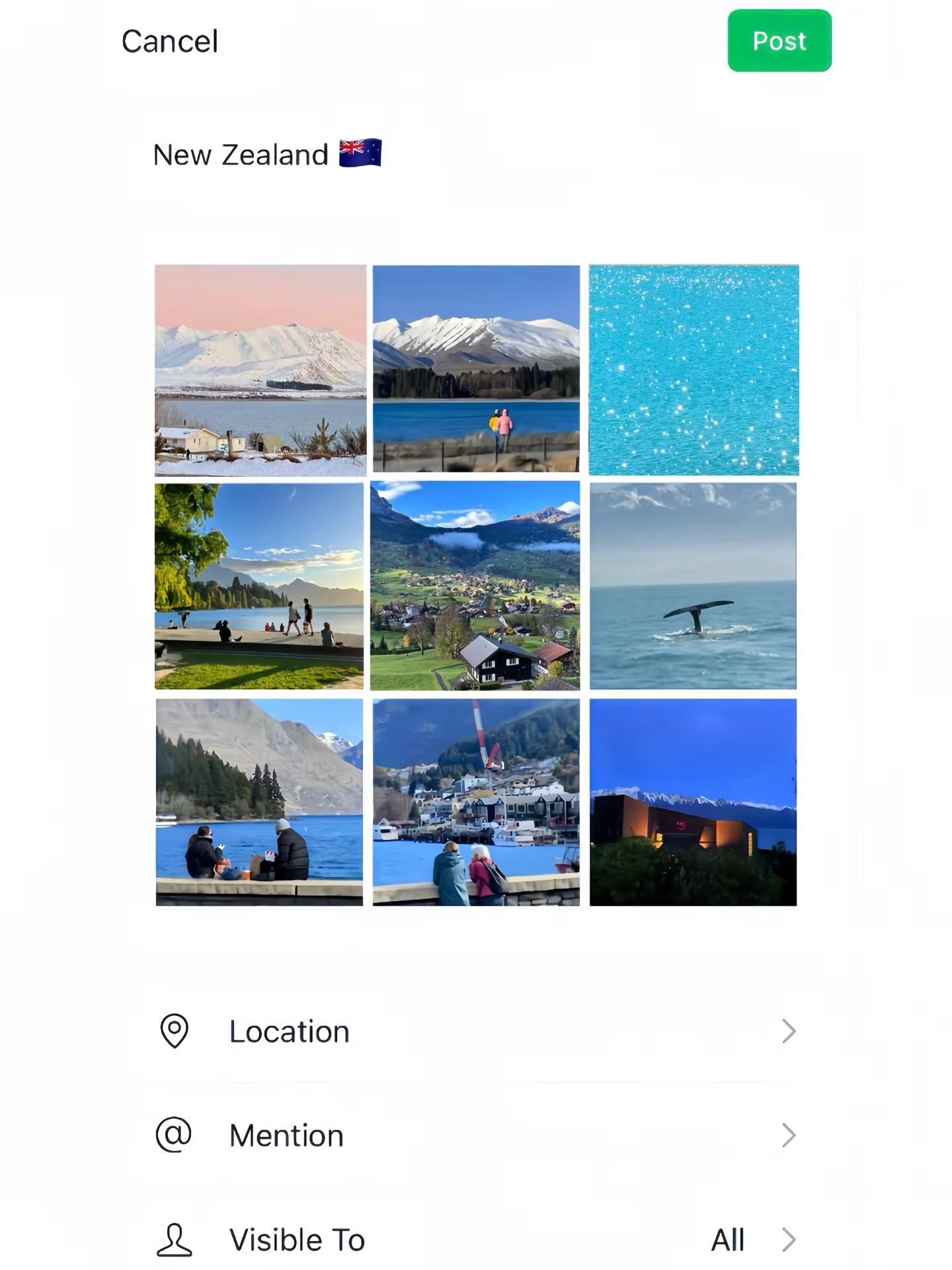Open the whale tail photo
The height and width of the screenshot is (1270, 952).
[x=693, y=586]
